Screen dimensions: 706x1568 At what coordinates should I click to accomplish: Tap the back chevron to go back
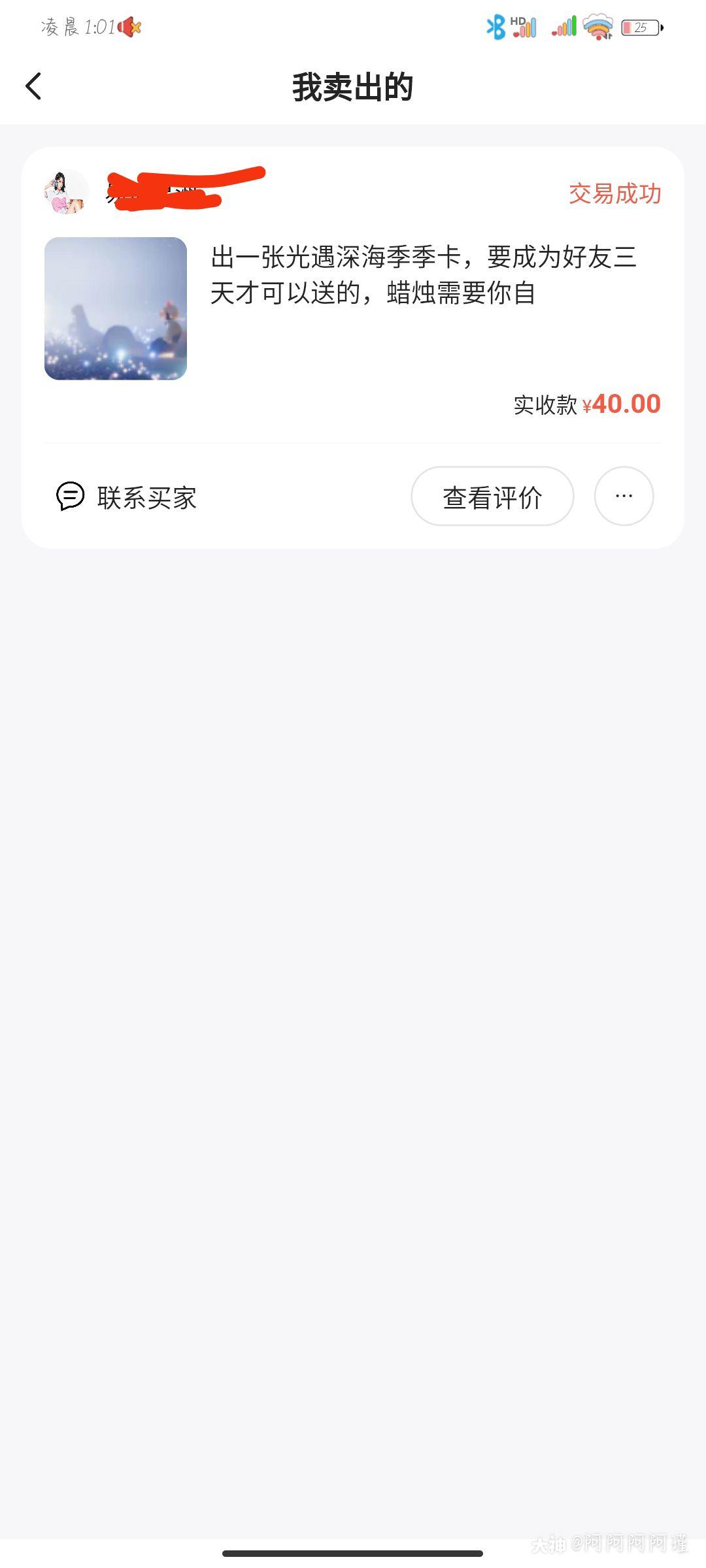[x=33, y=86]
